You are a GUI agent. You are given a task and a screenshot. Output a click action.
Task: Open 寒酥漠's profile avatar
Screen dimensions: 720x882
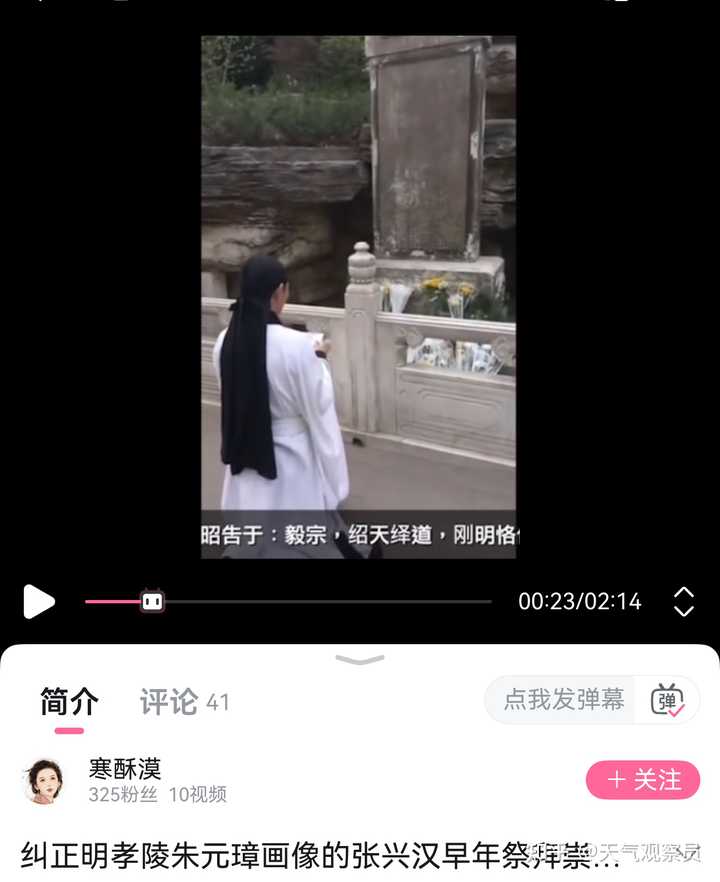click(45, 781)
